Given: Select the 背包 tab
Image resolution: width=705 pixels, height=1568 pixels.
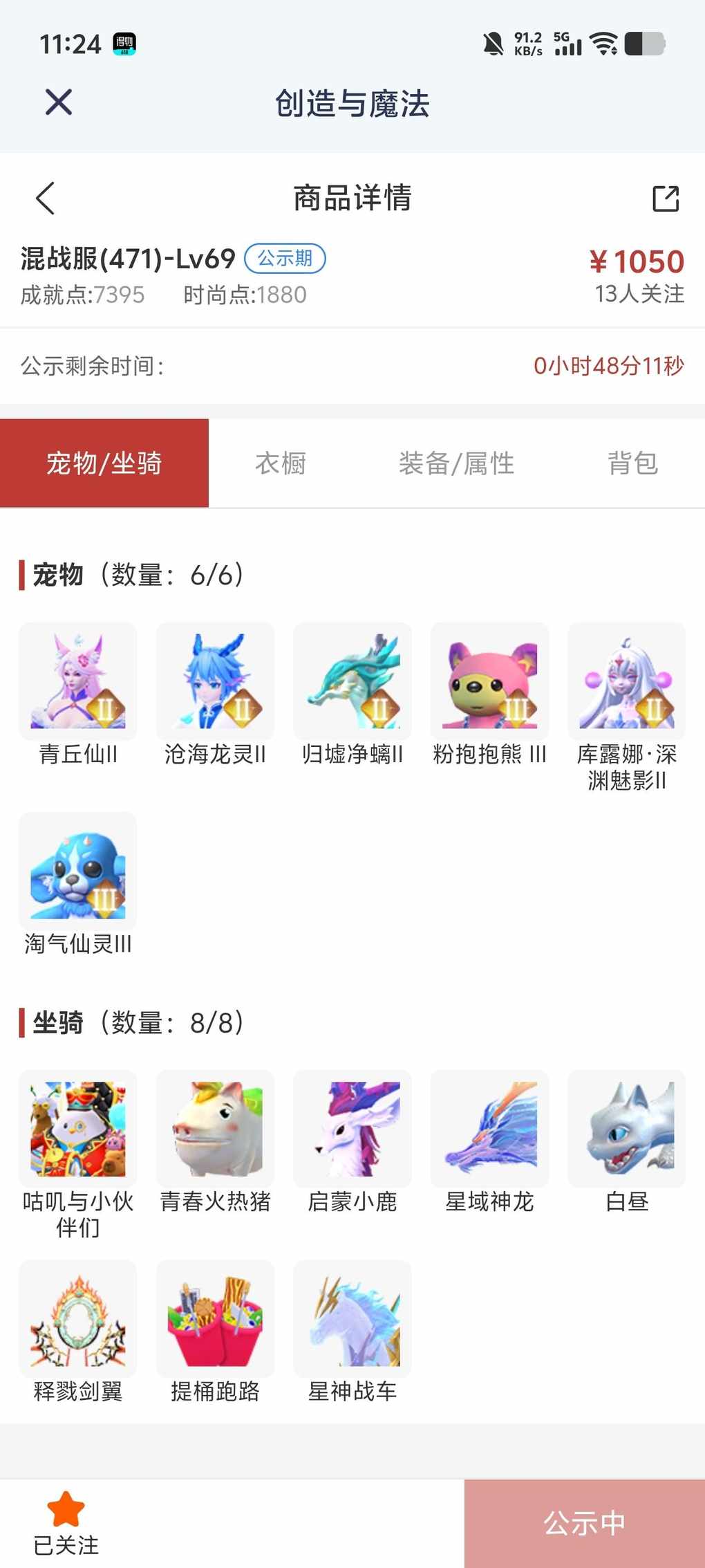Looking at the screenshot, I should [x=632, y=463].
